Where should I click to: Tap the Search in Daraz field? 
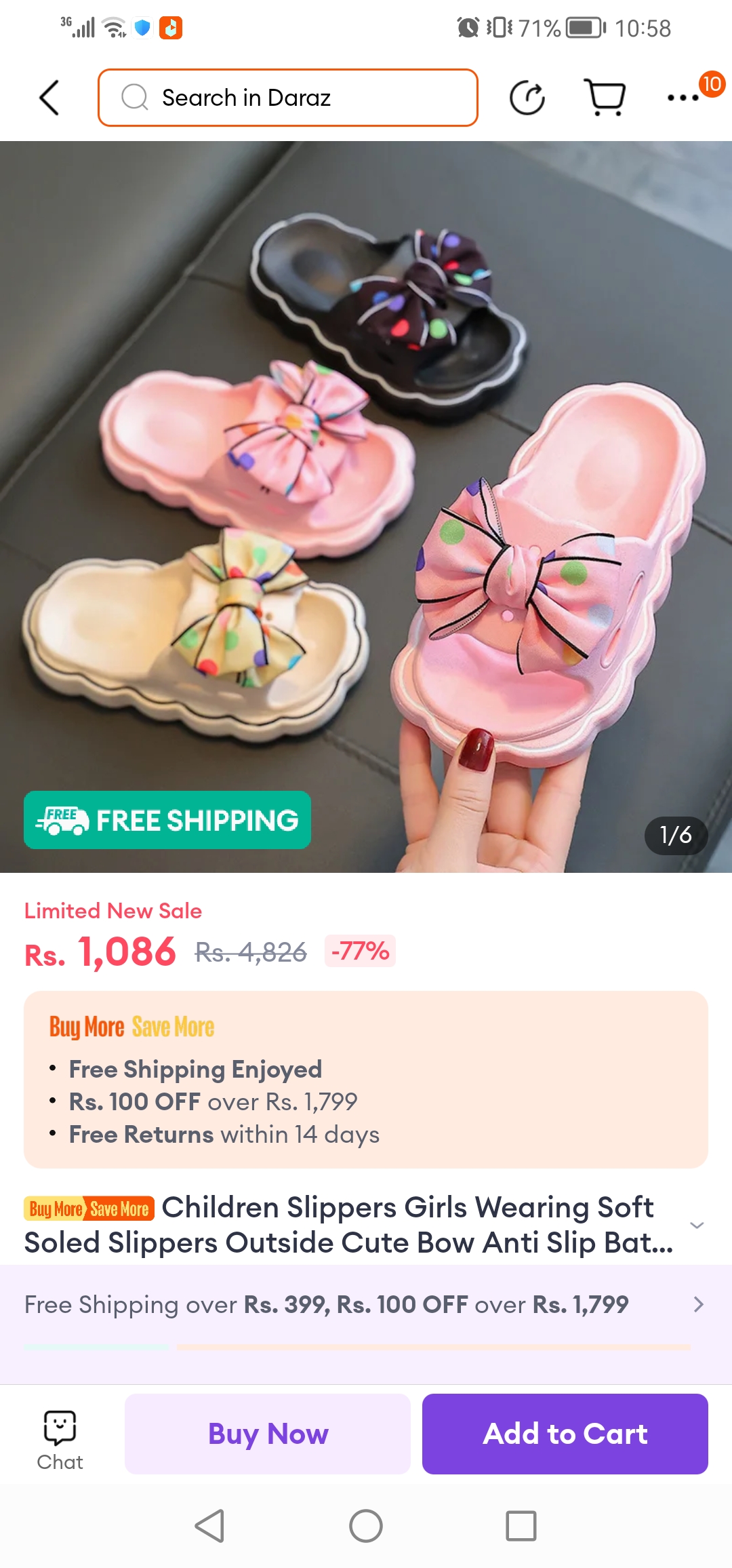click(288, 98)
